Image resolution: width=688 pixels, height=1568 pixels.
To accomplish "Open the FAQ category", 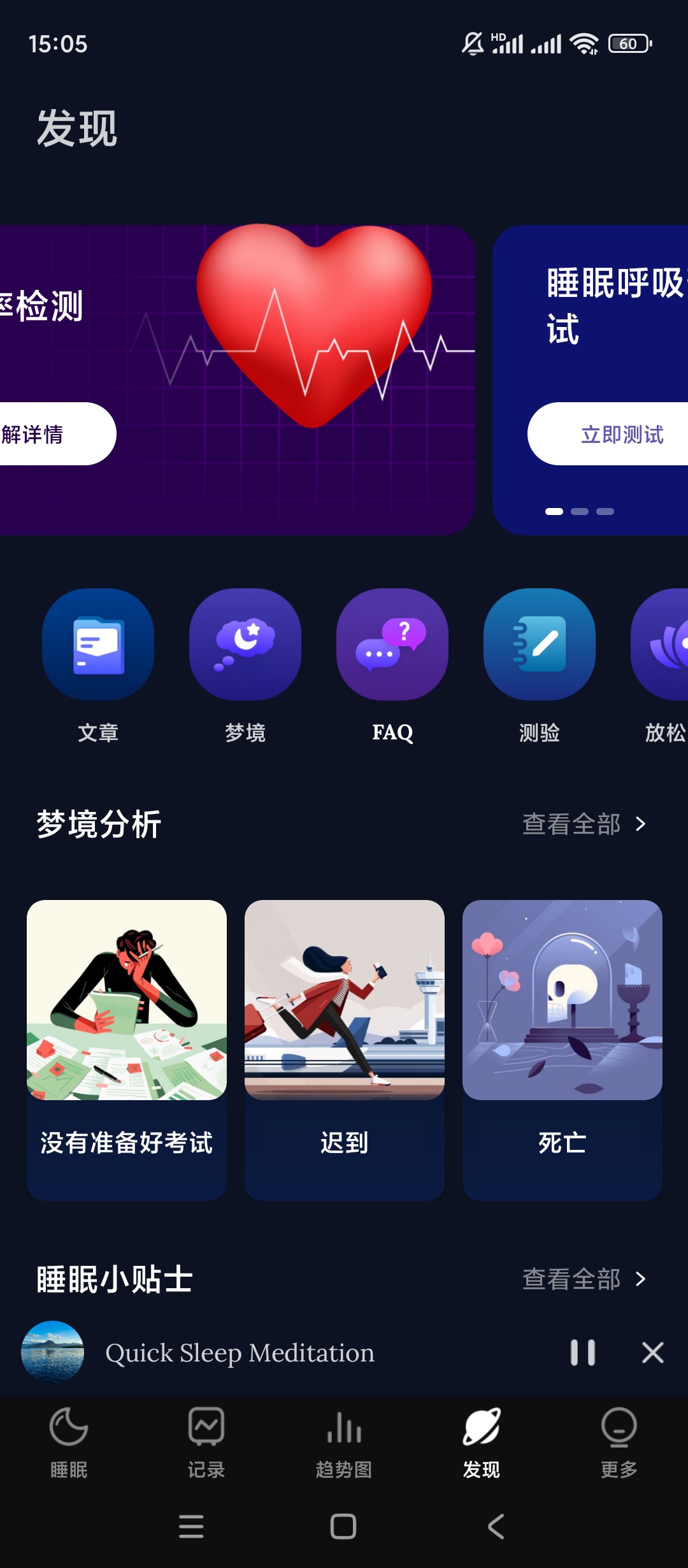I will [392, 644].
